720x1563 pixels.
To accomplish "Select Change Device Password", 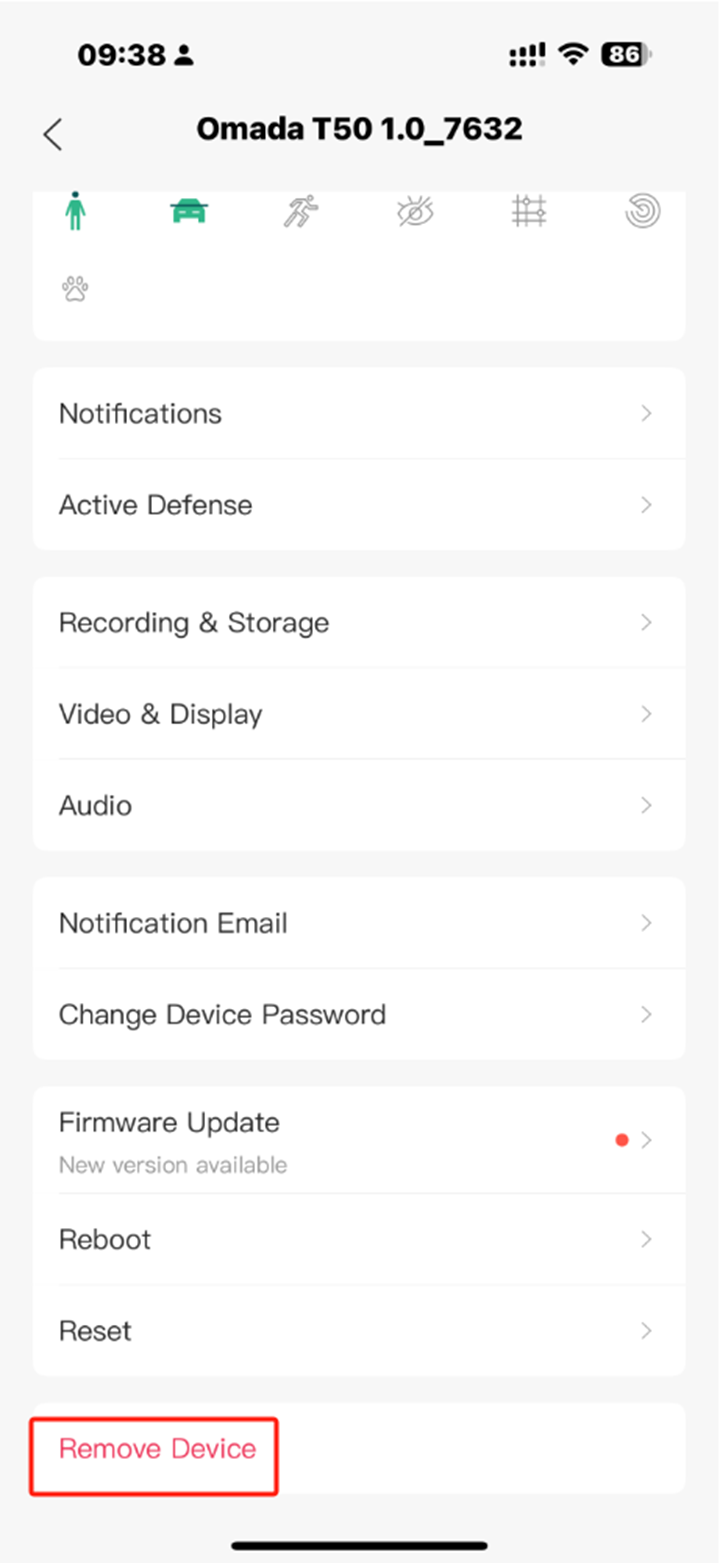I will [359, 1015].
